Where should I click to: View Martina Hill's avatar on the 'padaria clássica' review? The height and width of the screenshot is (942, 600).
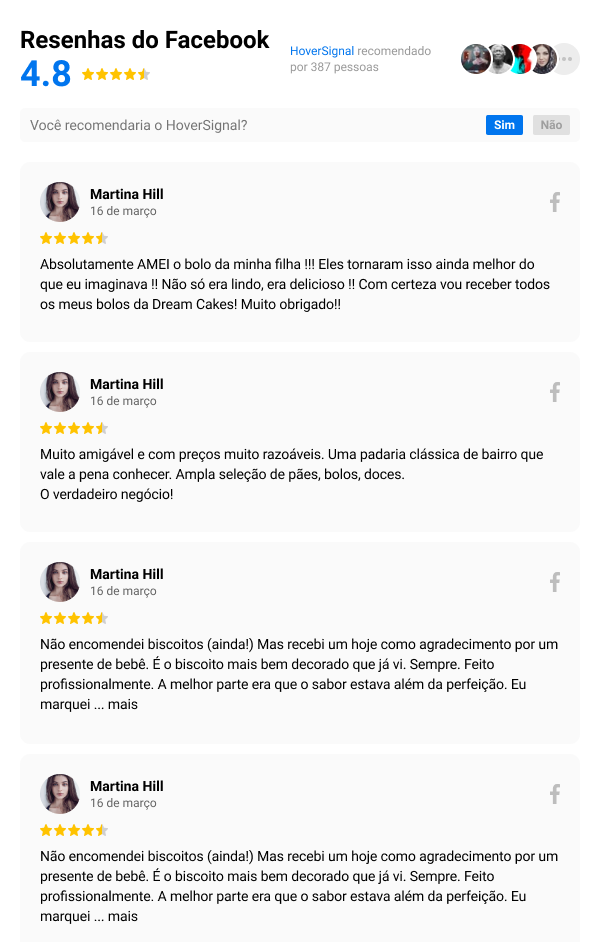coord(60,392)
